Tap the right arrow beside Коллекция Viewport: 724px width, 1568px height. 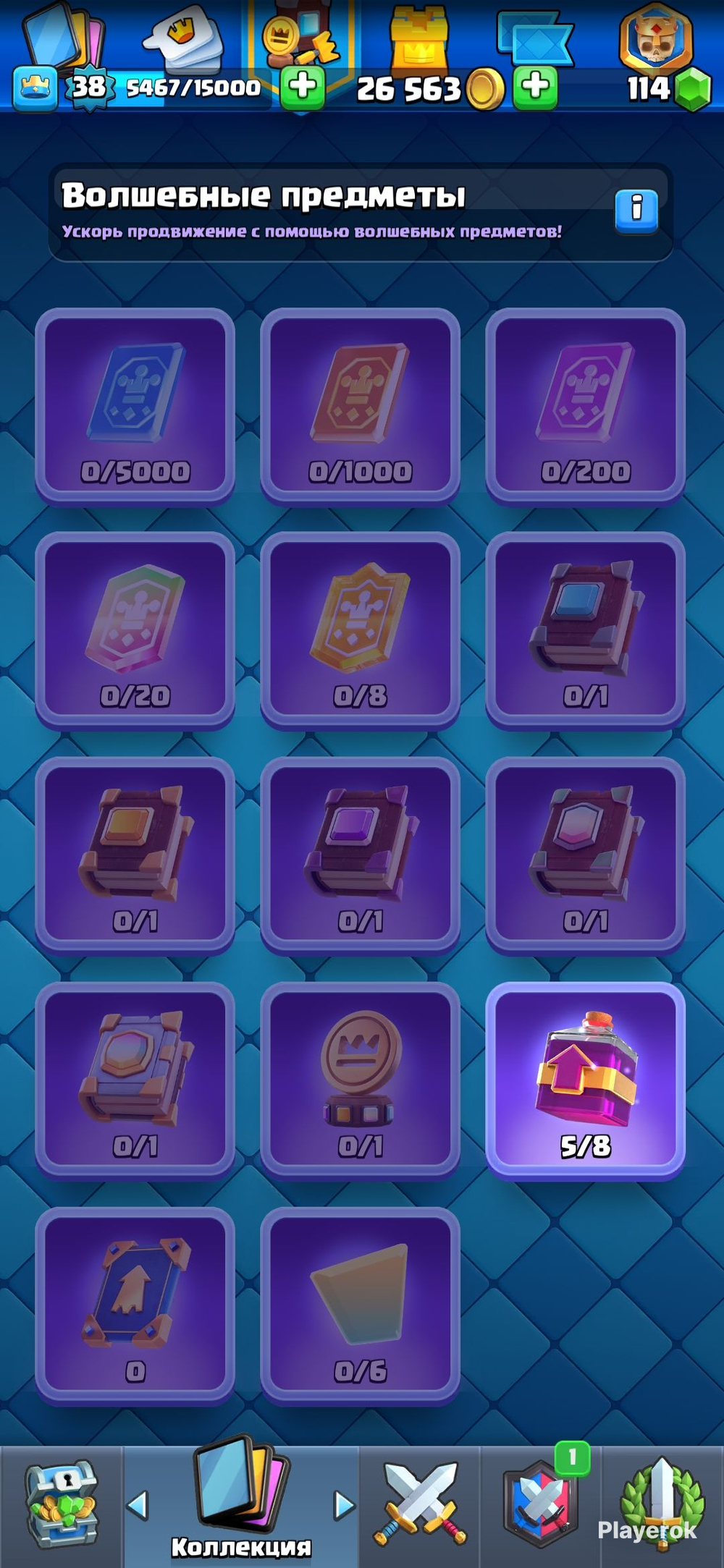pyautogui.click(x=344, y=1505)
